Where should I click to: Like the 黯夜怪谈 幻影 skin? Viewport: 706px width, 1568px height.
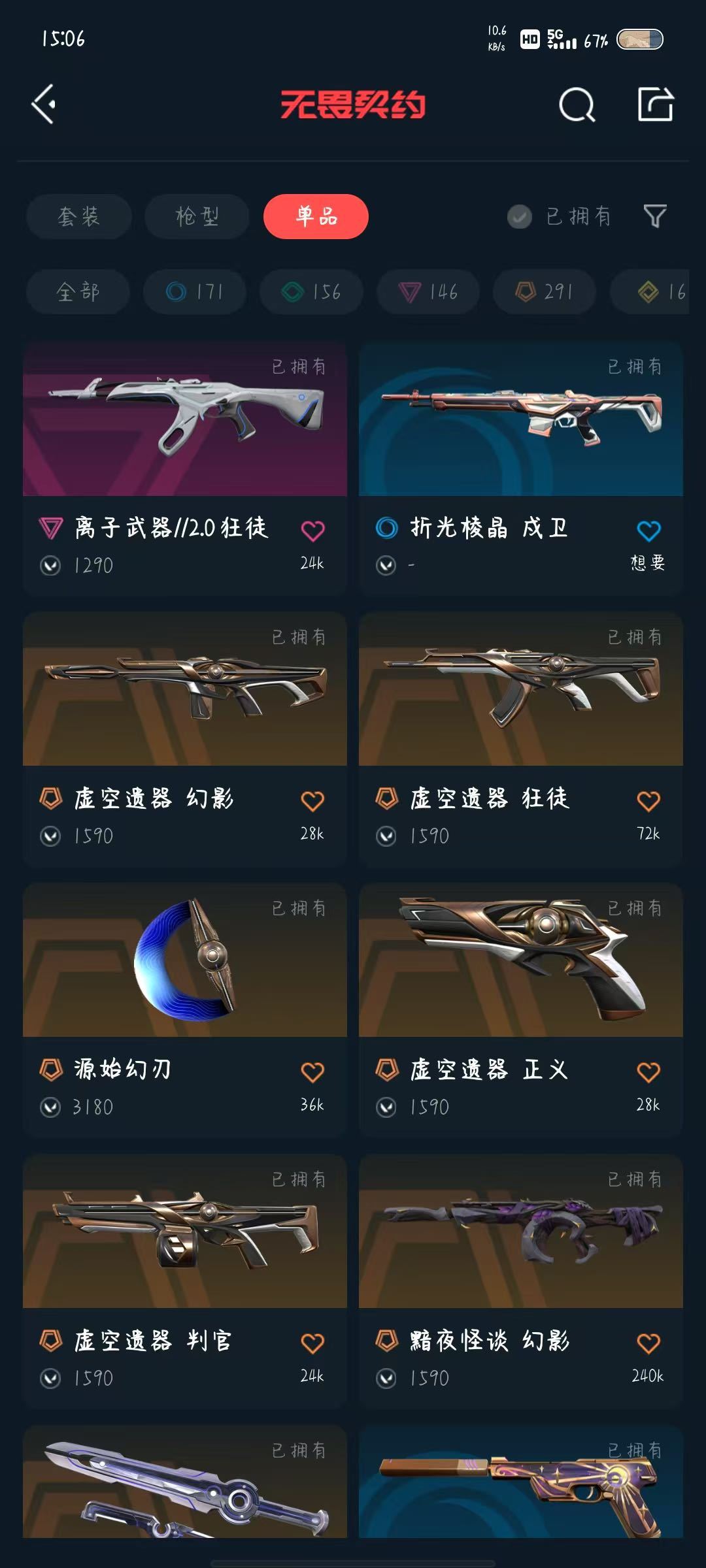tap(648, 1344)
